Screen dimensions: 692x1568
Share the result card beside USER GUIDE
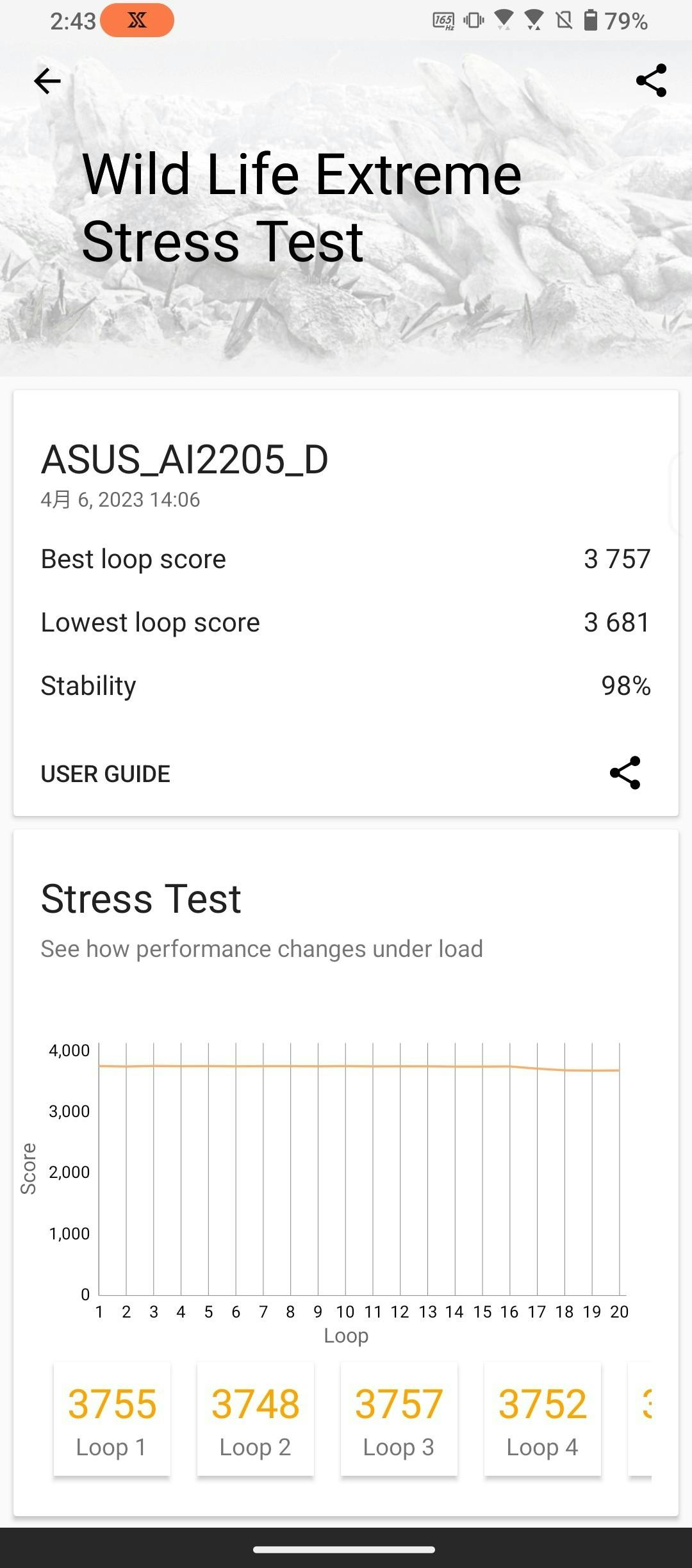pyautogui.click(x=625, y=772)
